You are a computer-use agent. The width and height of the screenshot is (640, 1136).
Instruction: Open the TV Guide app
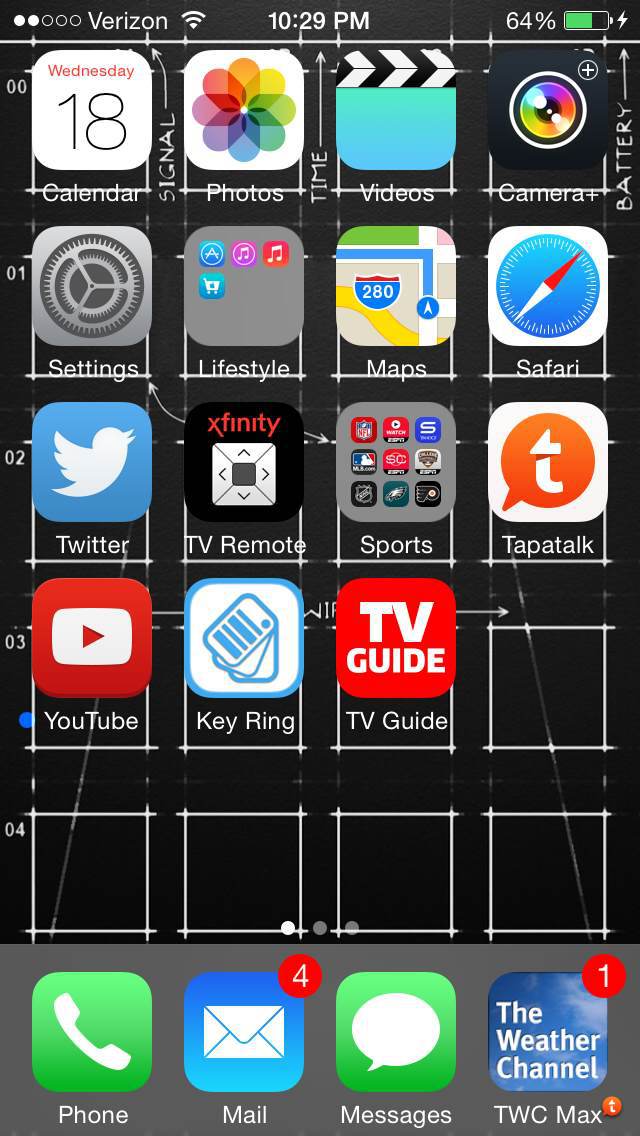coord(396,638)
